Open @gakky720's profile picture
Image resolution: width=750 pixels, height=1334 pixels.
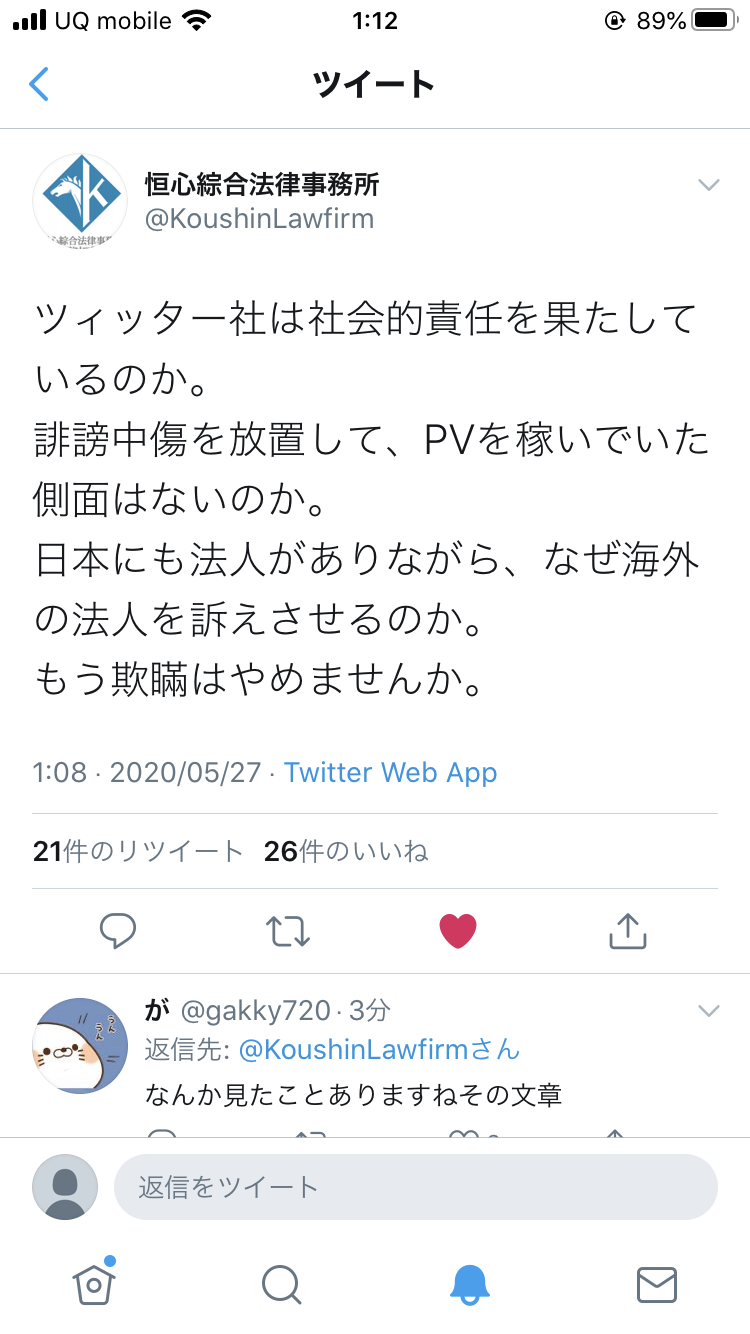[81, 1045]
